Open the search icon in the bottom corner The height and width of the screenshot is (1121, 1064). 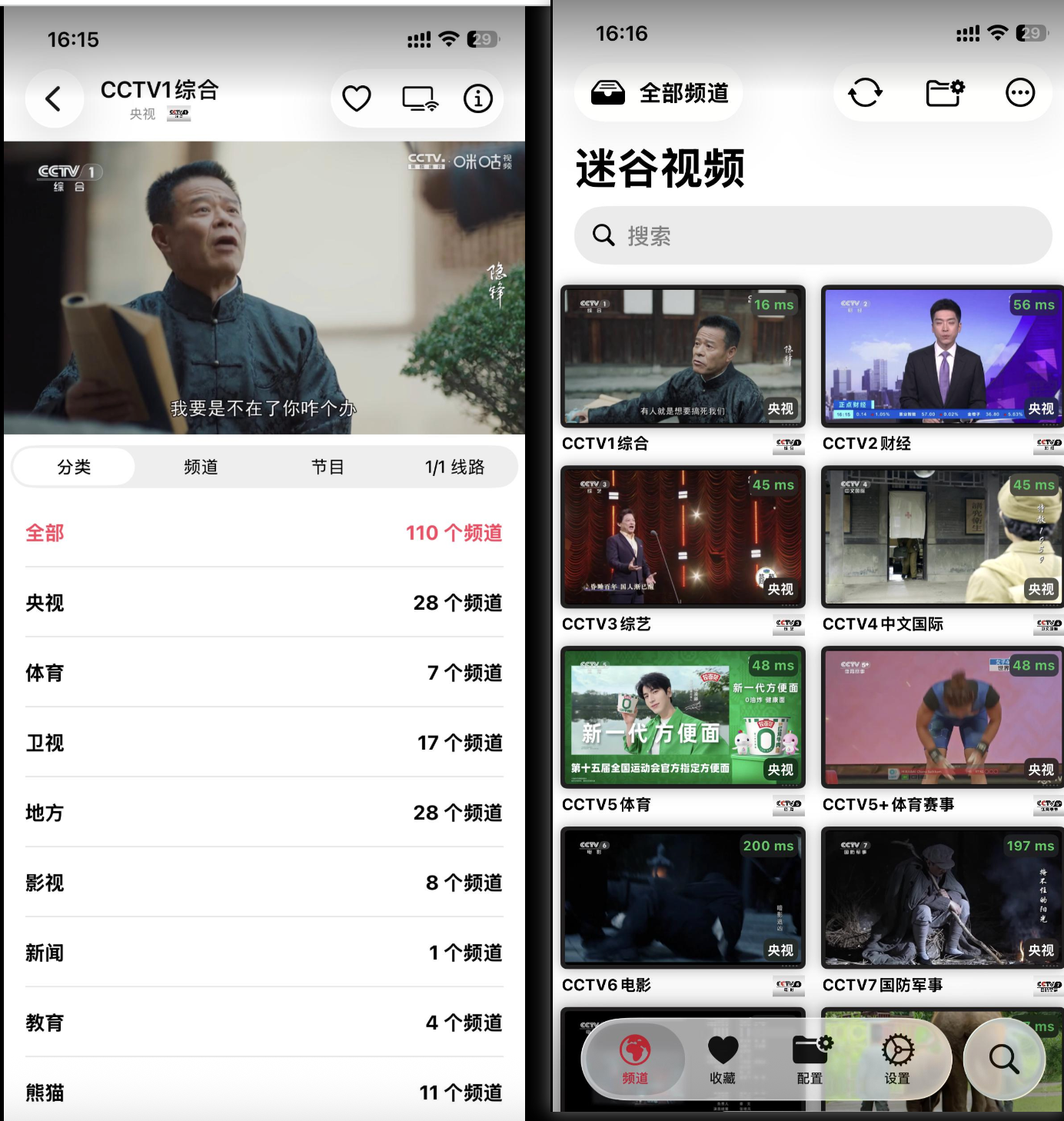1006,1058
